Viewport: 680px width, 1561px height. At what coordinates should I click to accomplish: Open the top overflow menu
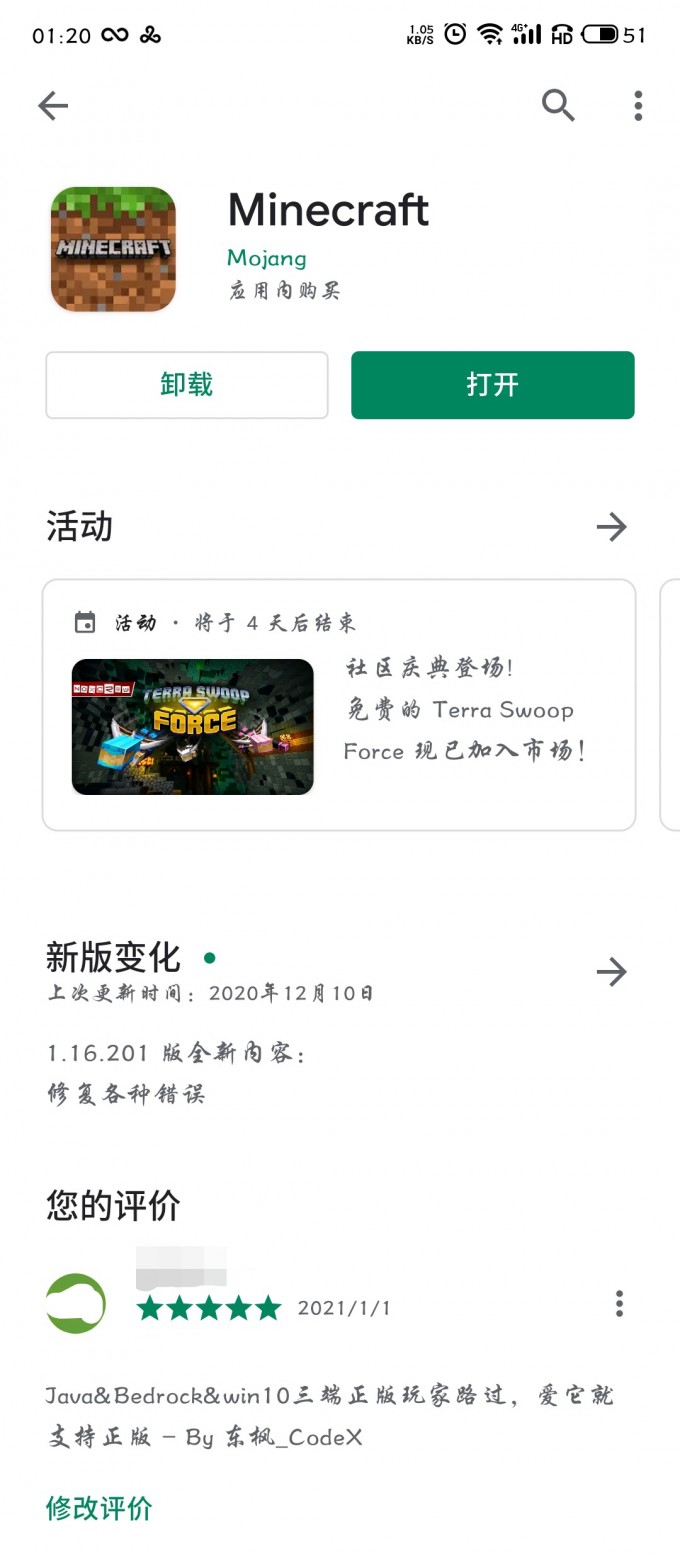click(x=638, y=106)
